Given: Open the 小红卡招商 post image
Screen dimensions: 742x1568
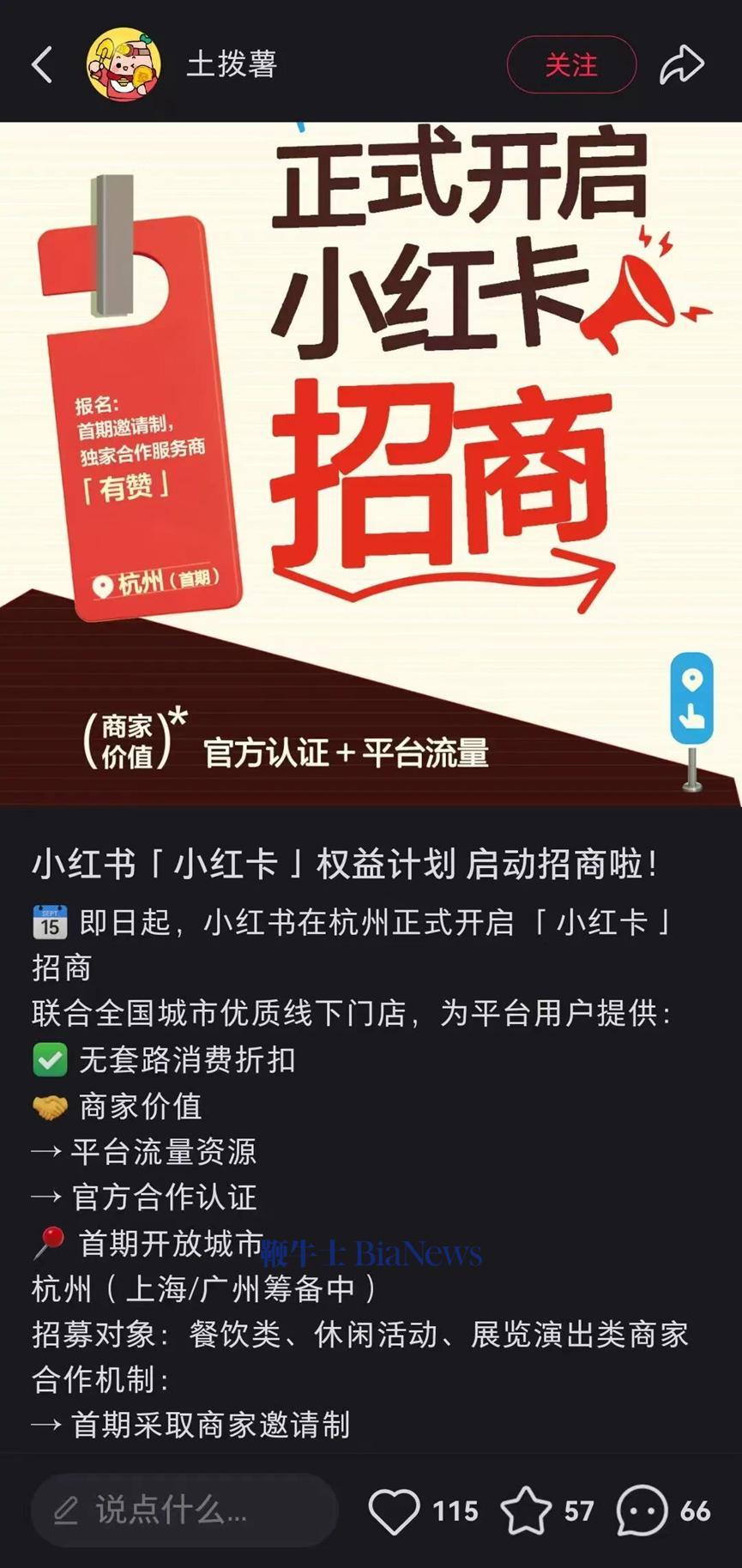Looking at the screenshot, I should 371,463.
